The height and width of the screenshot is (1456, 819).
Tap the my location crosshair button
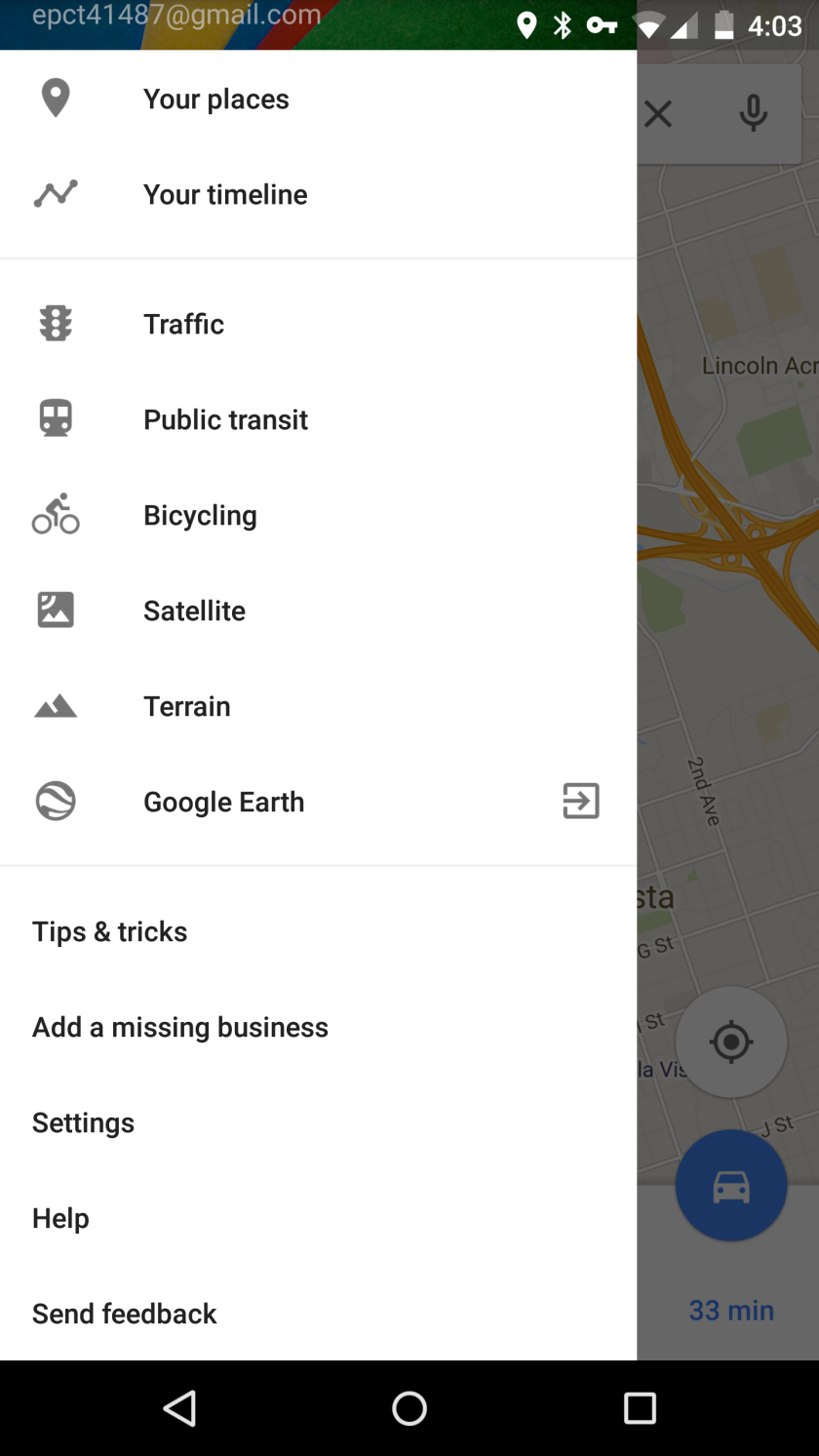tap(730, 1041)
